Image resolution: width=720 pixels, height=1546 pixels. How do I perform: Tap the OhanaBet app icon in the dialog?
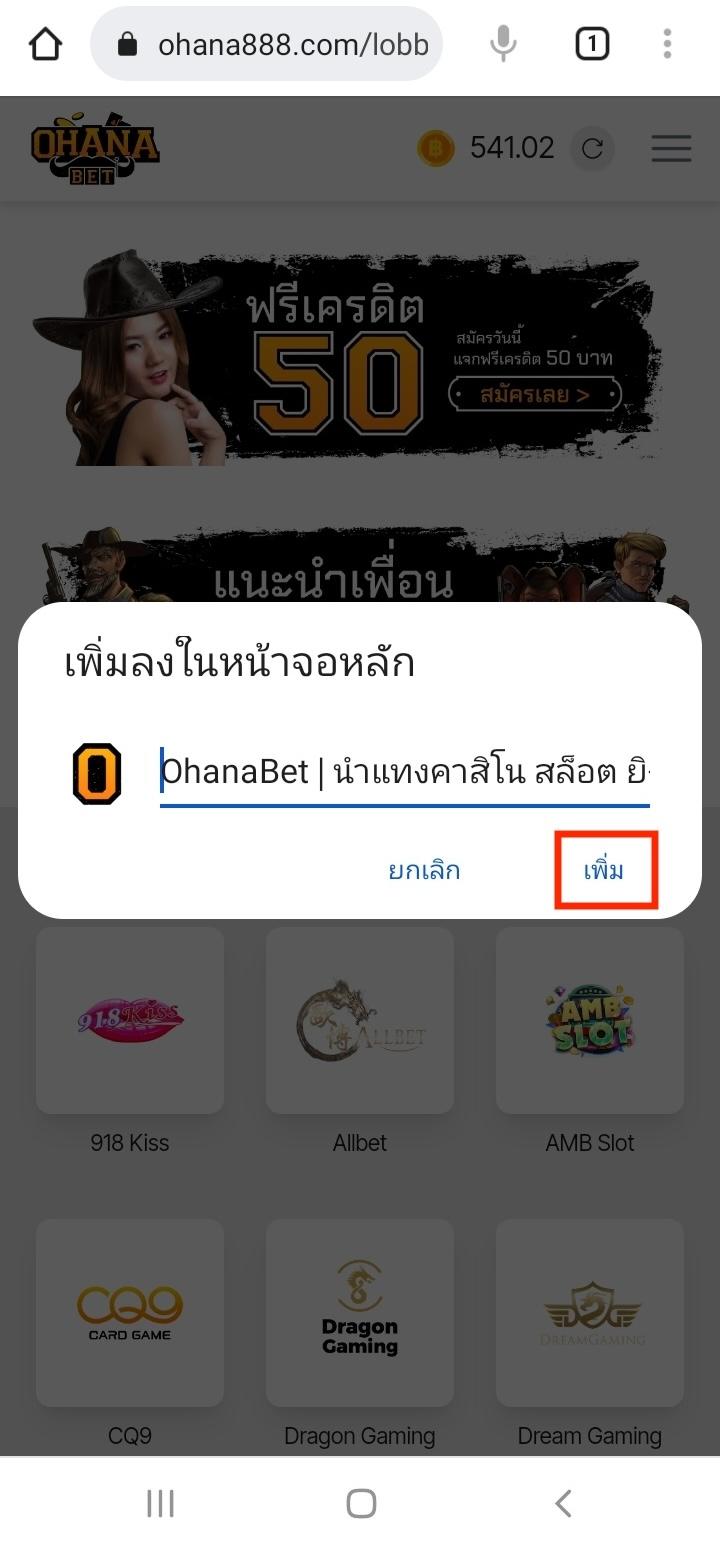(x=97, y=771)
